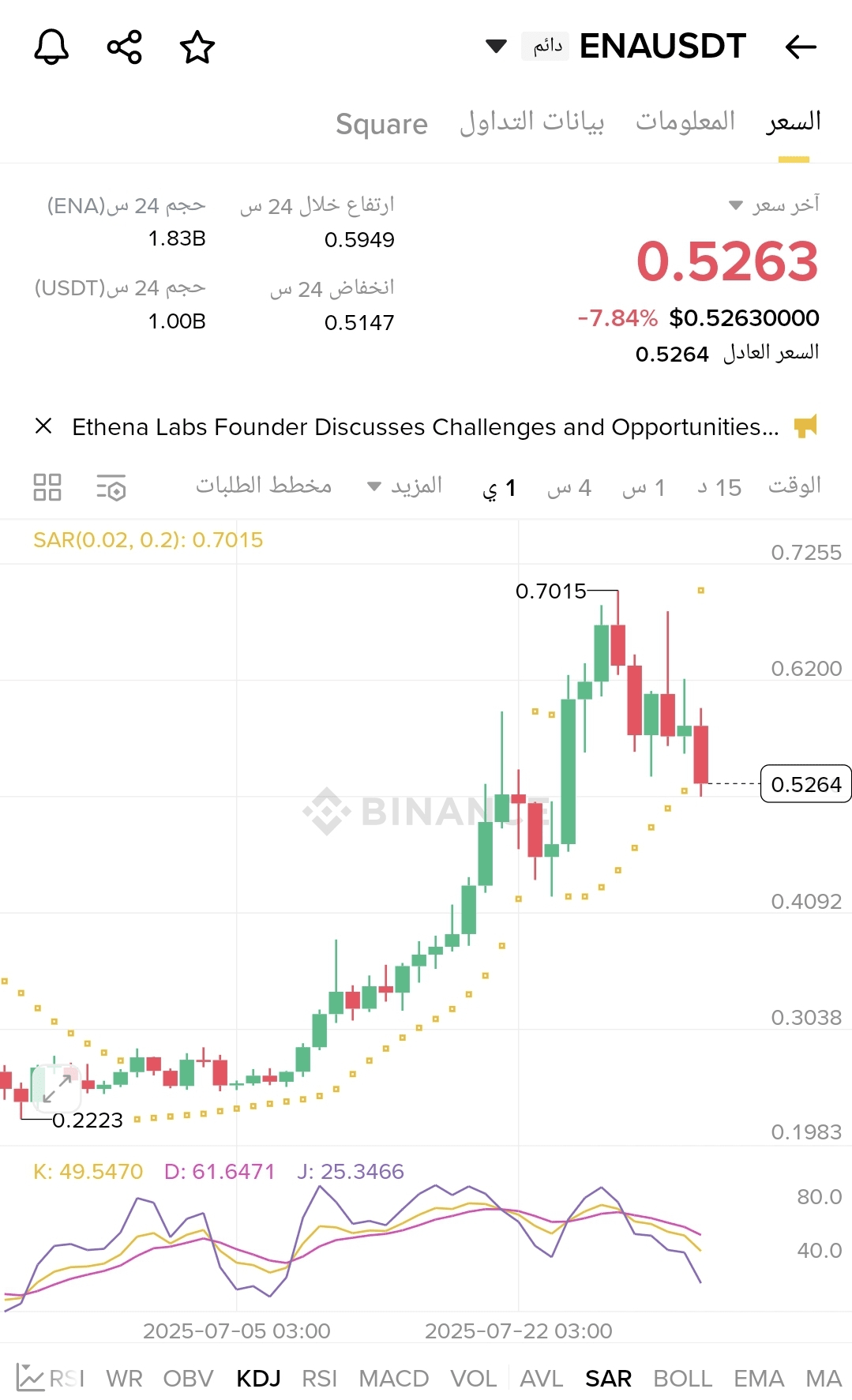Image resolution: width=852 pixels, height=1400 pixels.
Task: Open the chart layout grid icon
Action: [x=47, y=487]
